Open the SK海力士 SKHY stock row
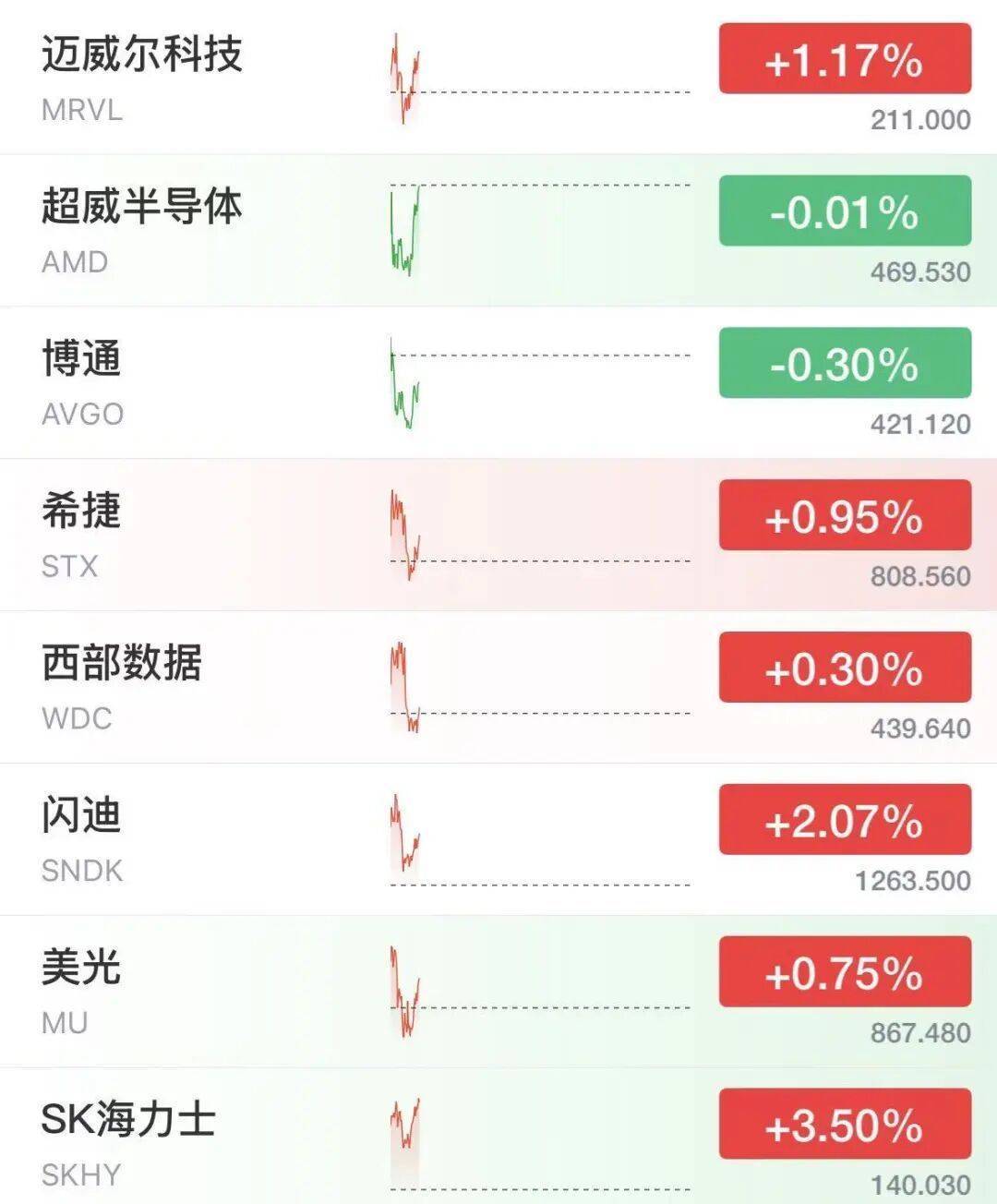Screen dimensions: 997x1204 [498, 1137]
